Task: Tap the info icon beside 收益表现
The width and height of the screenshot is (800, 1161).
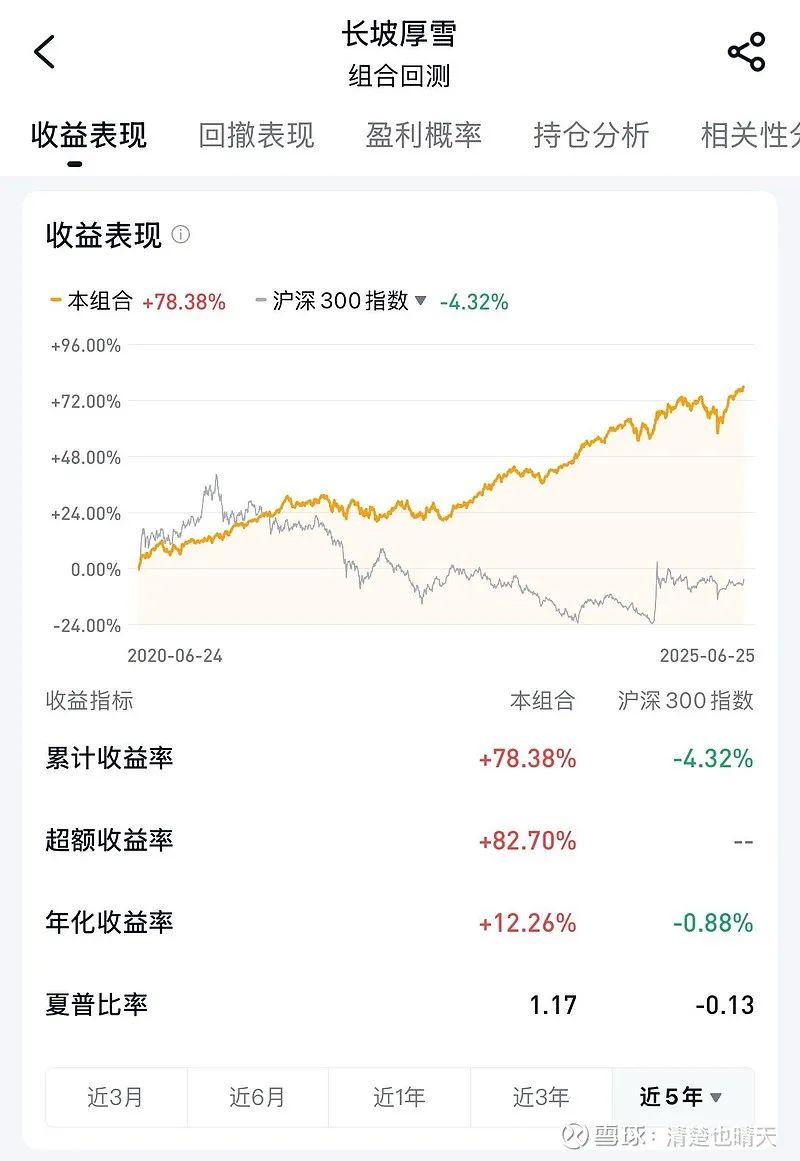Action: pos(181,235)
